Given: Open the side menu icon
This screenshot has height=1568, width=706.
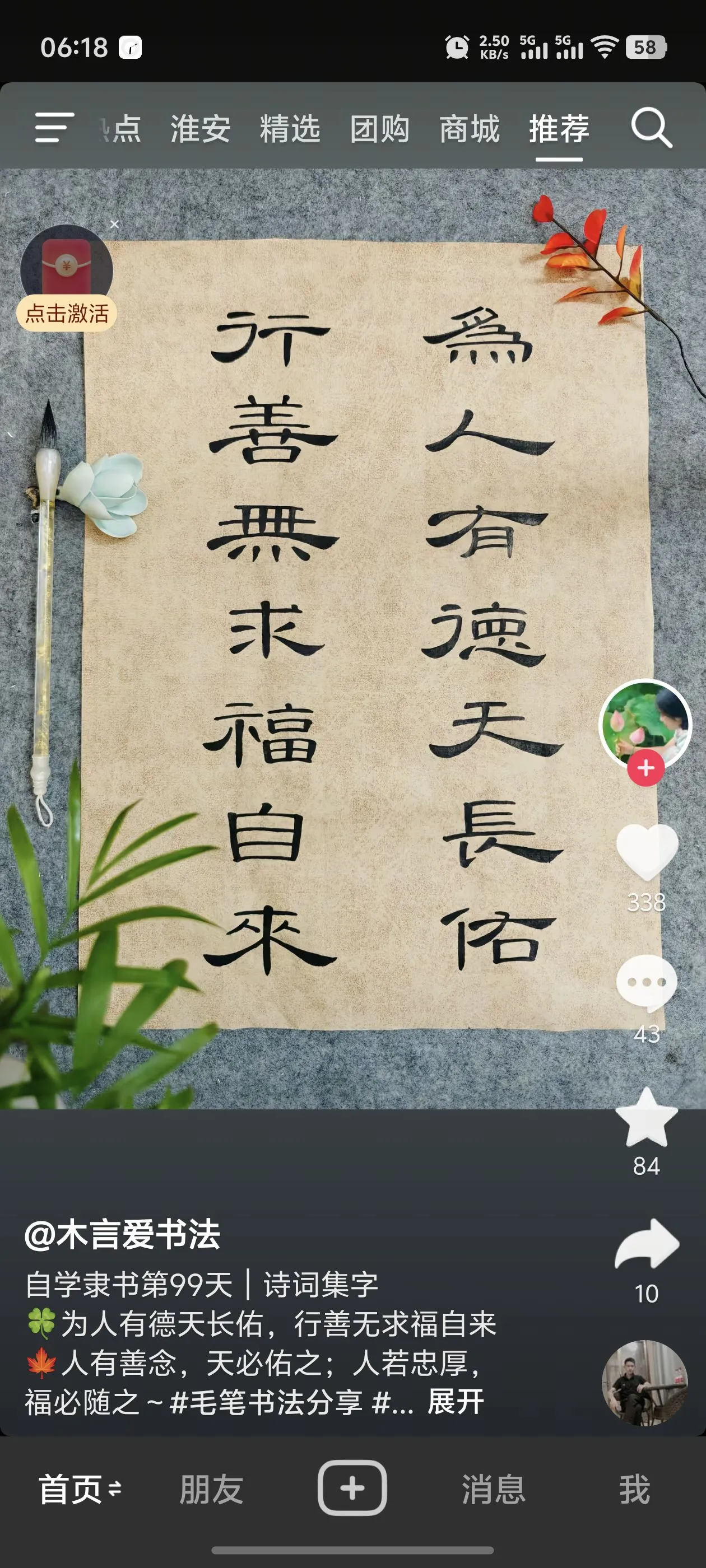Looking at the screenshot, I should coord(54,128).
